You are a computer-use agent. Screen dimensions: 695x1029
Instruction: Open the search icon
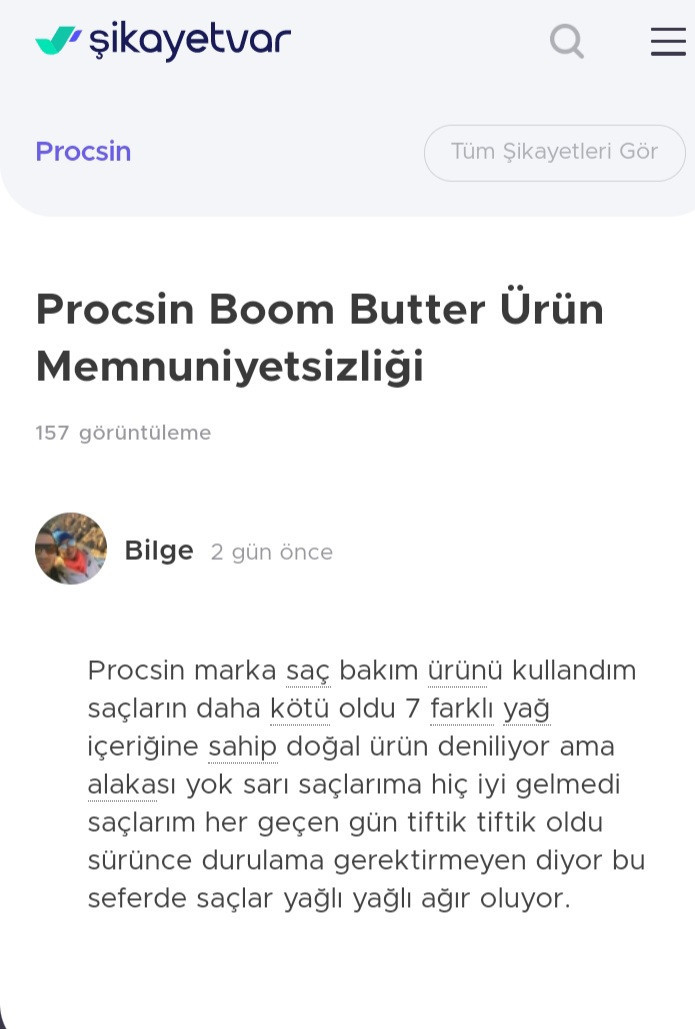tap(567, 41)
